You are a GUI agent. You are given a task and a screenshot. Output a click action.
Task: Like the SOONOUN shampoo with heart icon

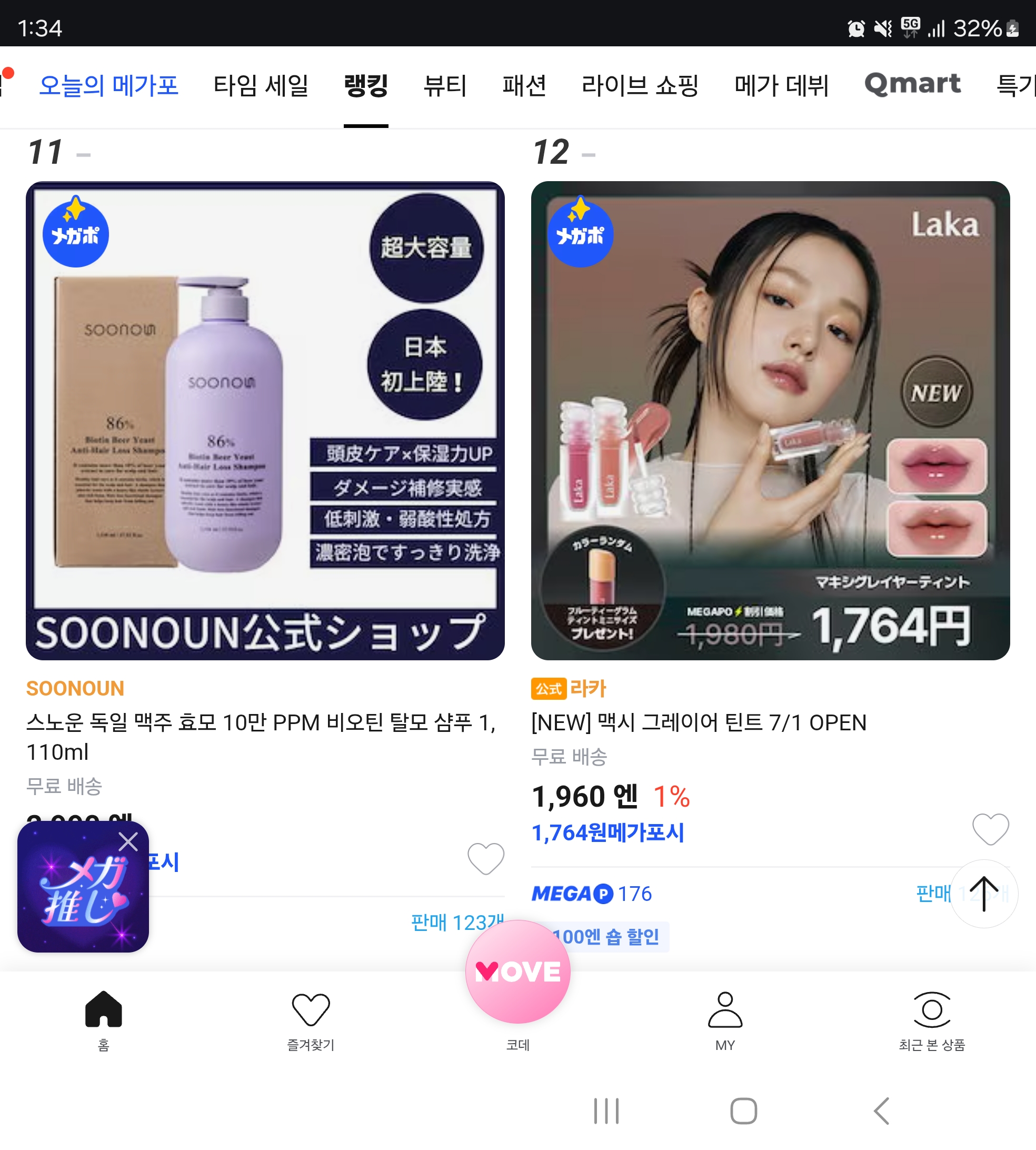485,858
